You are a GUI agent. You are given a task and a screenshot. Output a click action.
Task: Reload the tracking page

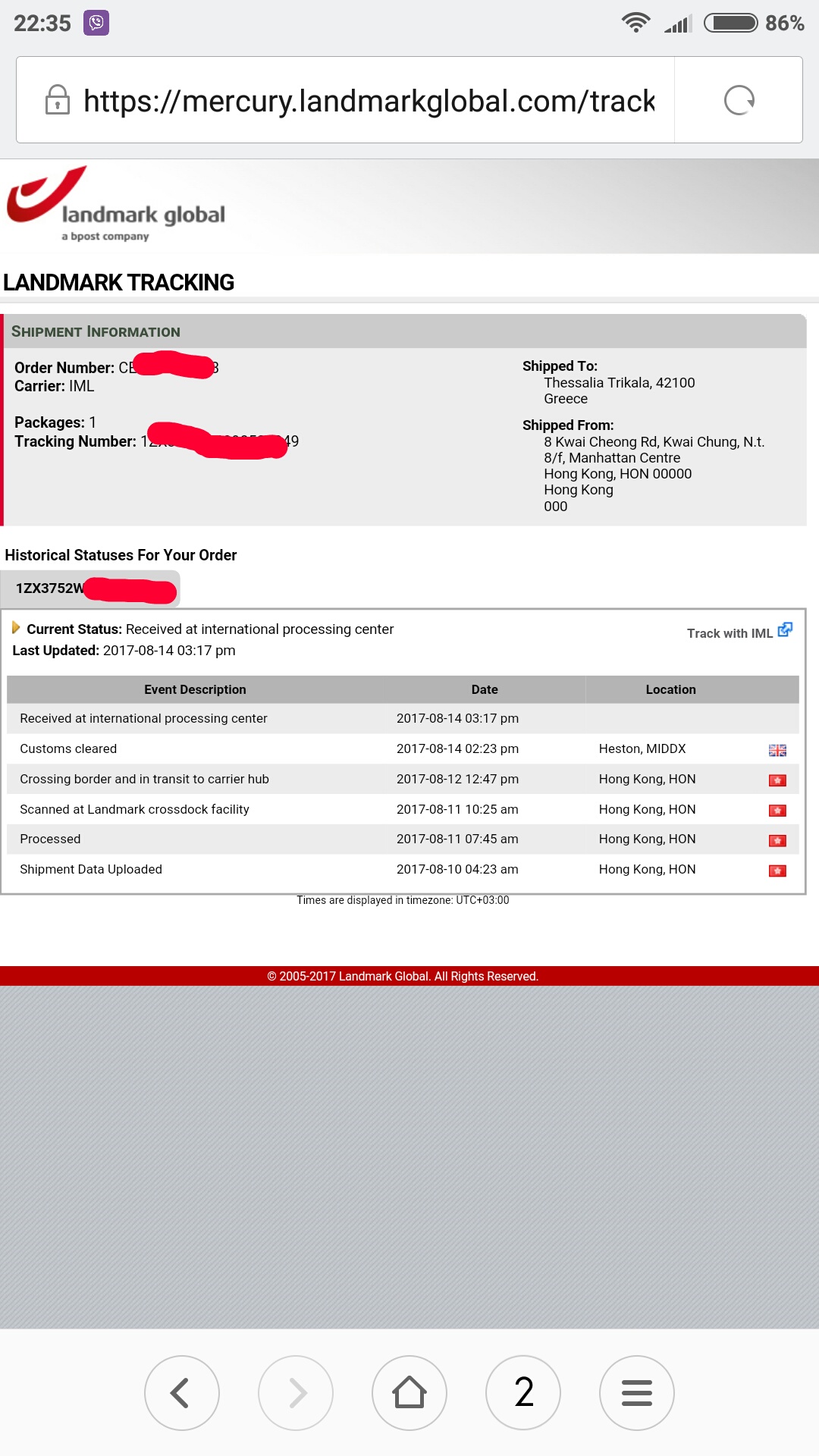739,100
